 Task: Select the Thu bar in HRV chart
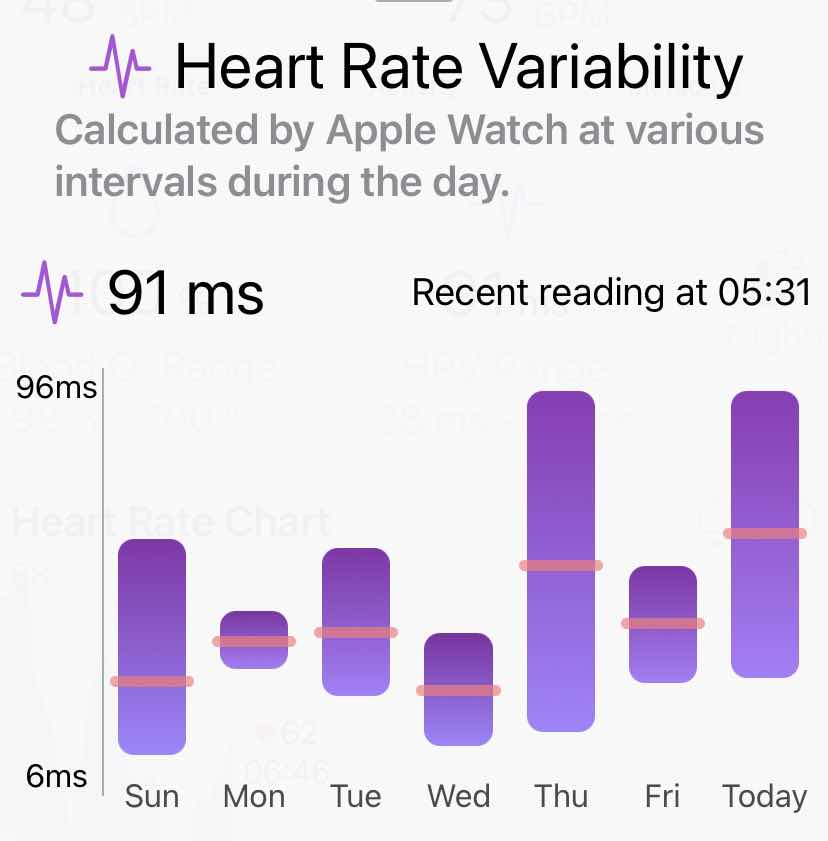(x=561, y=560)
